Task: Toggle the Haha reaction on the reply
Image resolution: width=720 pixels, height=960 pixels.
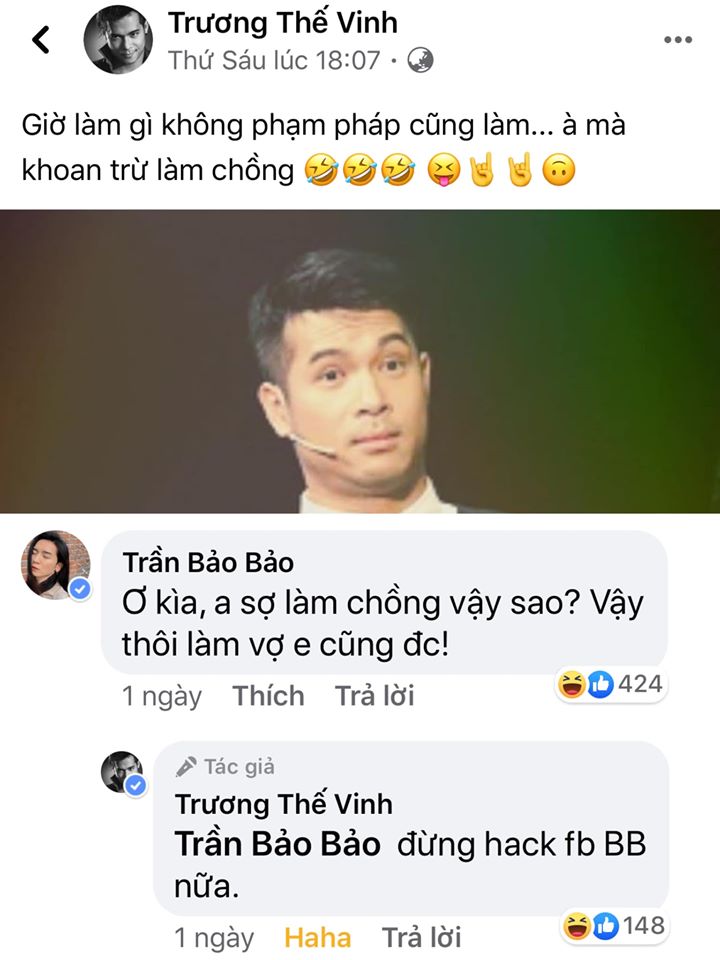Action: click(x=318, y=938)
